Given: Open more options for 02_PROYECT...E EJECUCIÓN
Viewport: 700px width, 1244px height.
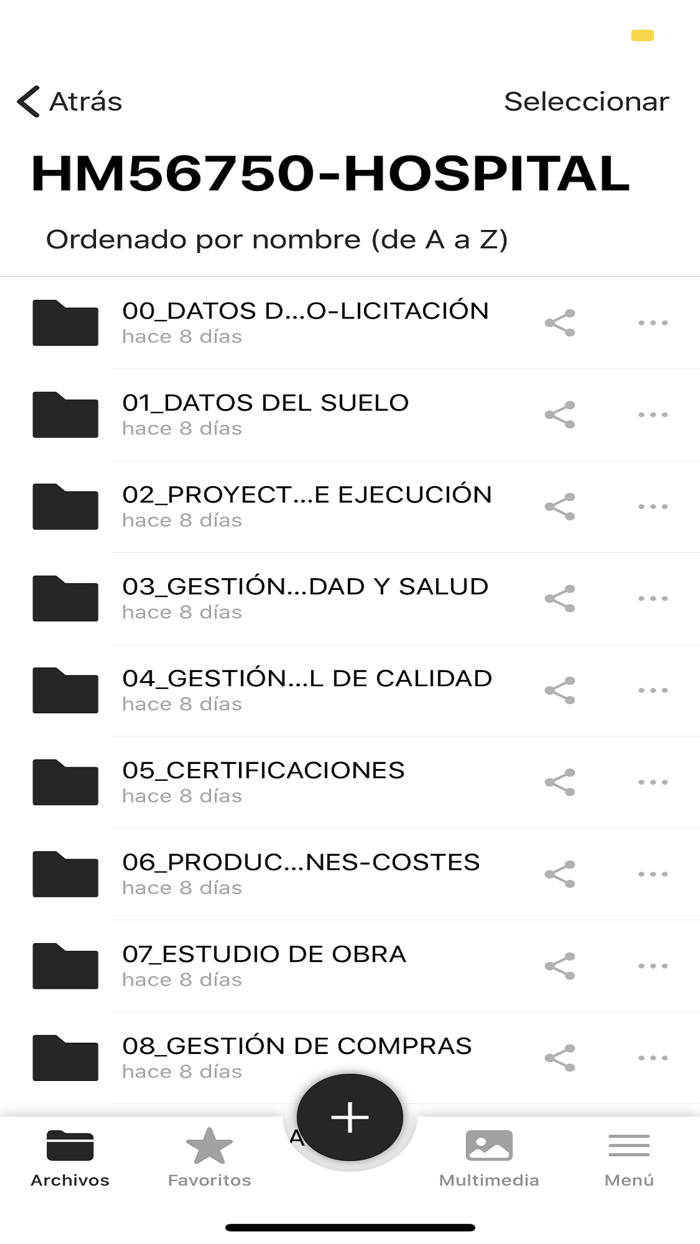Looking at the screenshot, I should (653, 507).
